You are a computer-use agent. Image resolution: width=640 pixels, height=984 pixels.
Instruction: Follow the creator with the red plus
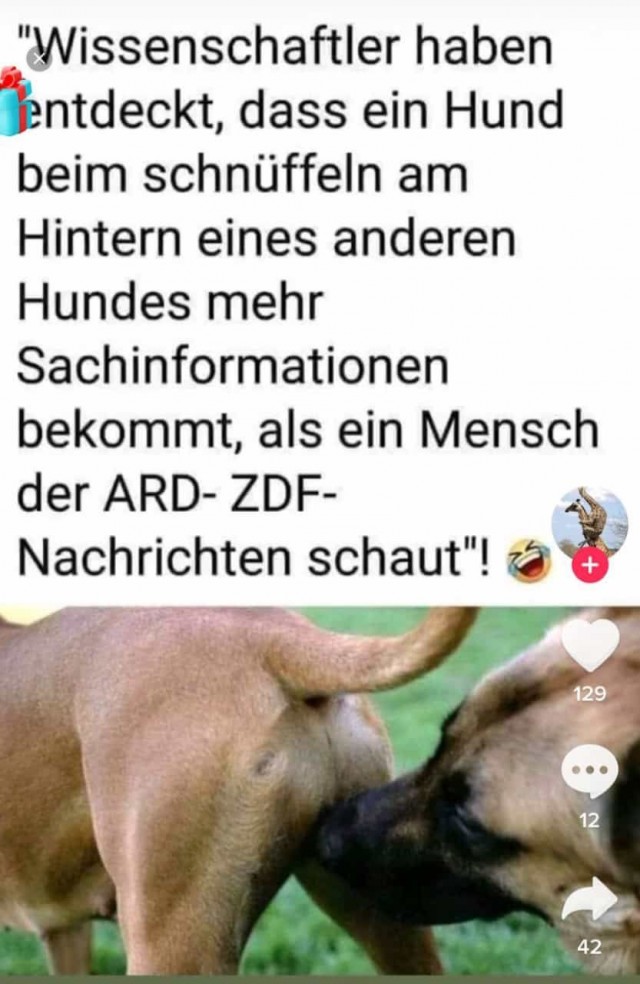pyautogui.click(x=588, y=566)
